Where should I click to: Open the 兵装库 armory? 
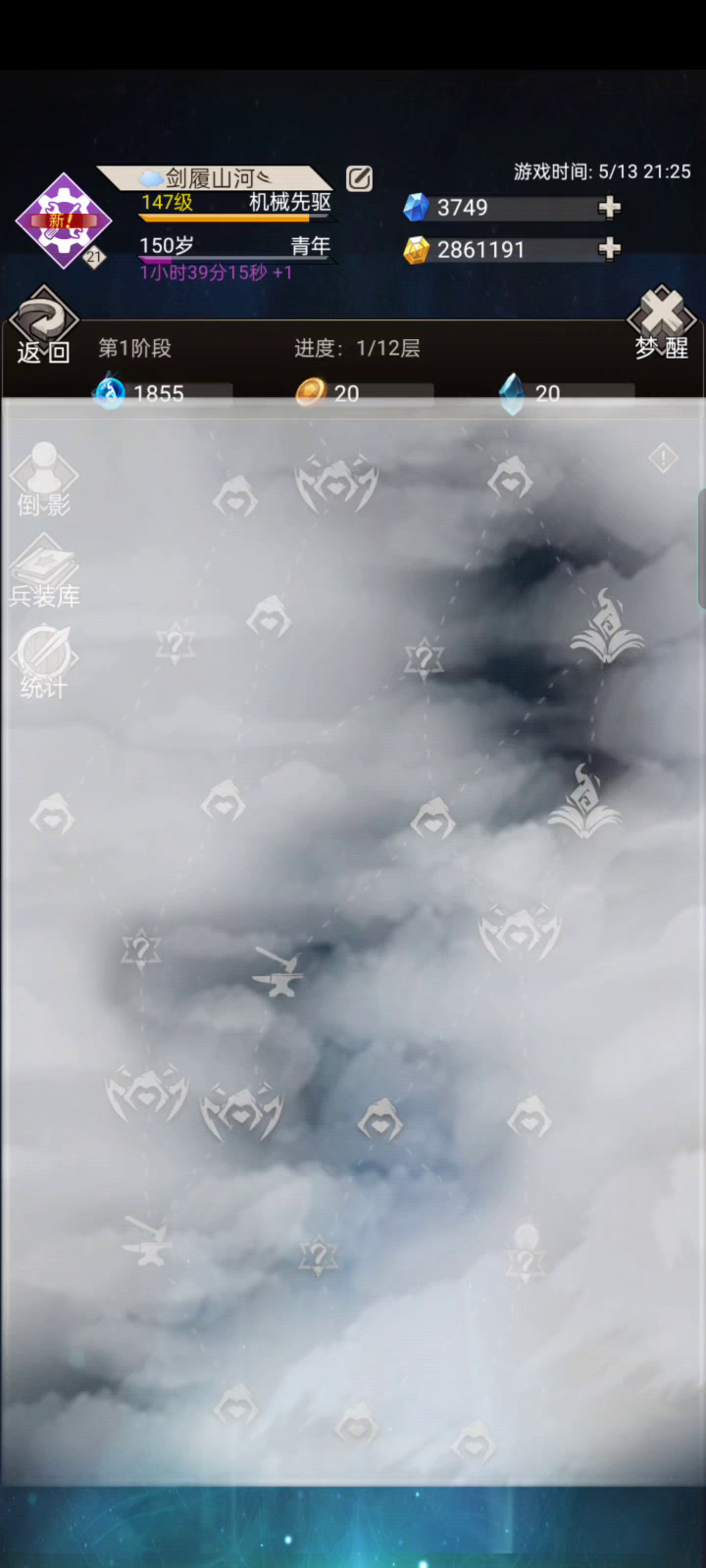(44, 571)
